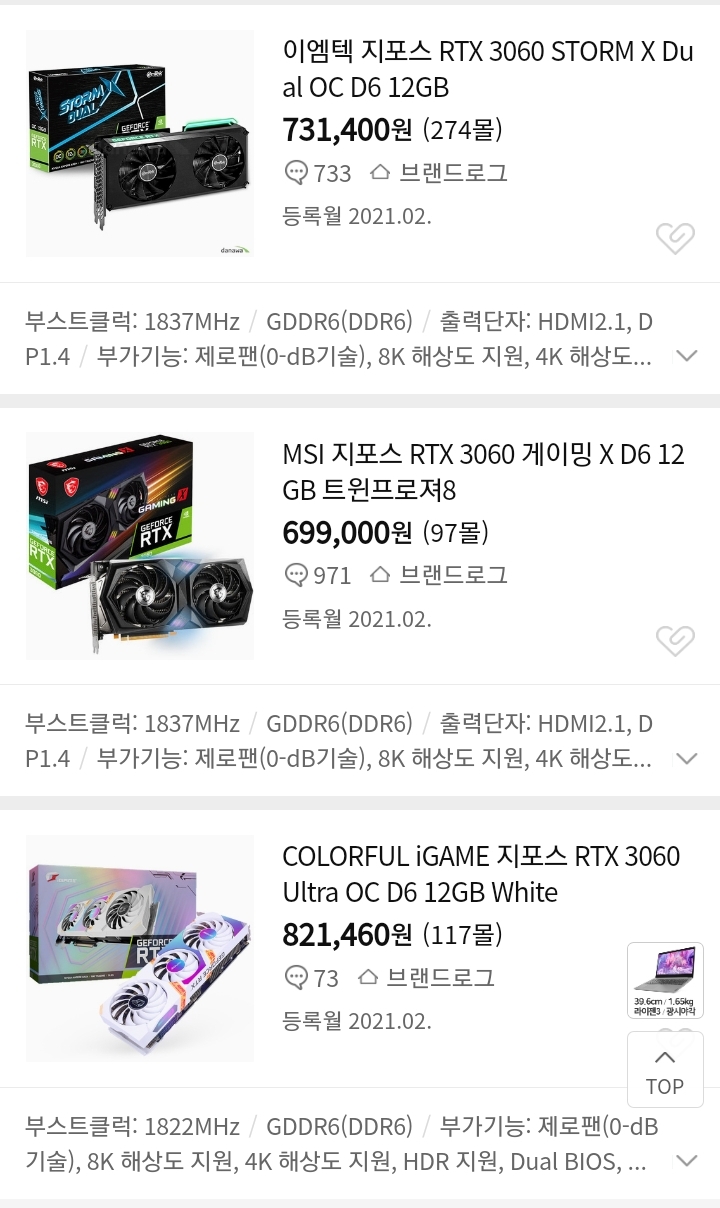The width and height of the screenshot is (720, 1208).
Task: View 733 comments on the 이엠텍 RTX 3060
Action: point(318,173)
